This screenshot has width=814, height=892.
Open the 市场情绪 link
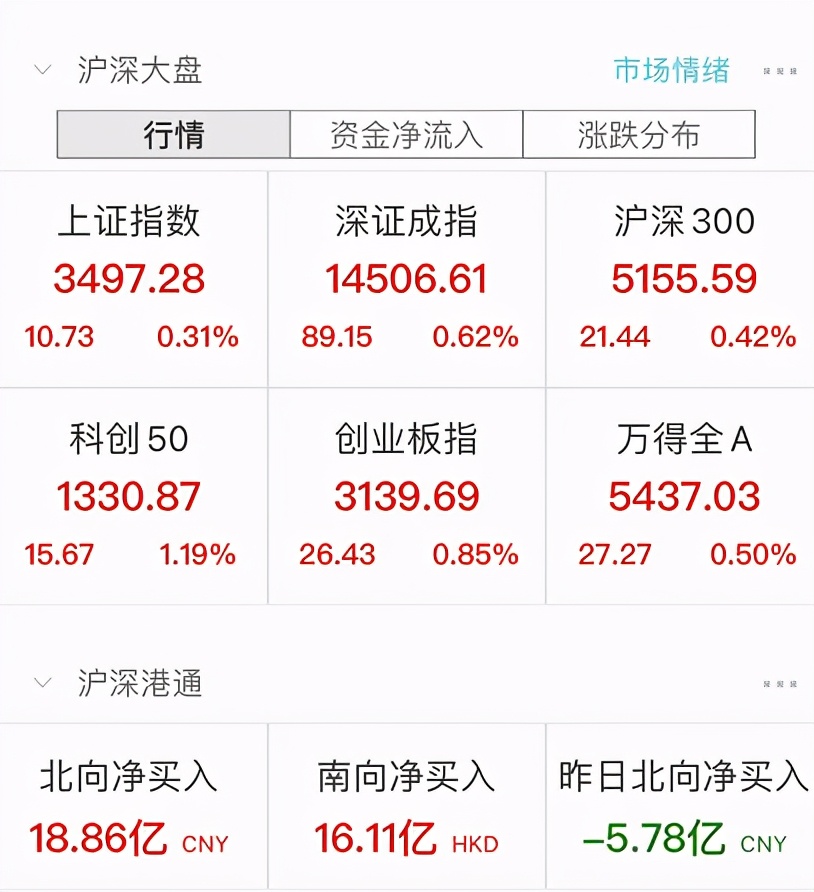671,71
